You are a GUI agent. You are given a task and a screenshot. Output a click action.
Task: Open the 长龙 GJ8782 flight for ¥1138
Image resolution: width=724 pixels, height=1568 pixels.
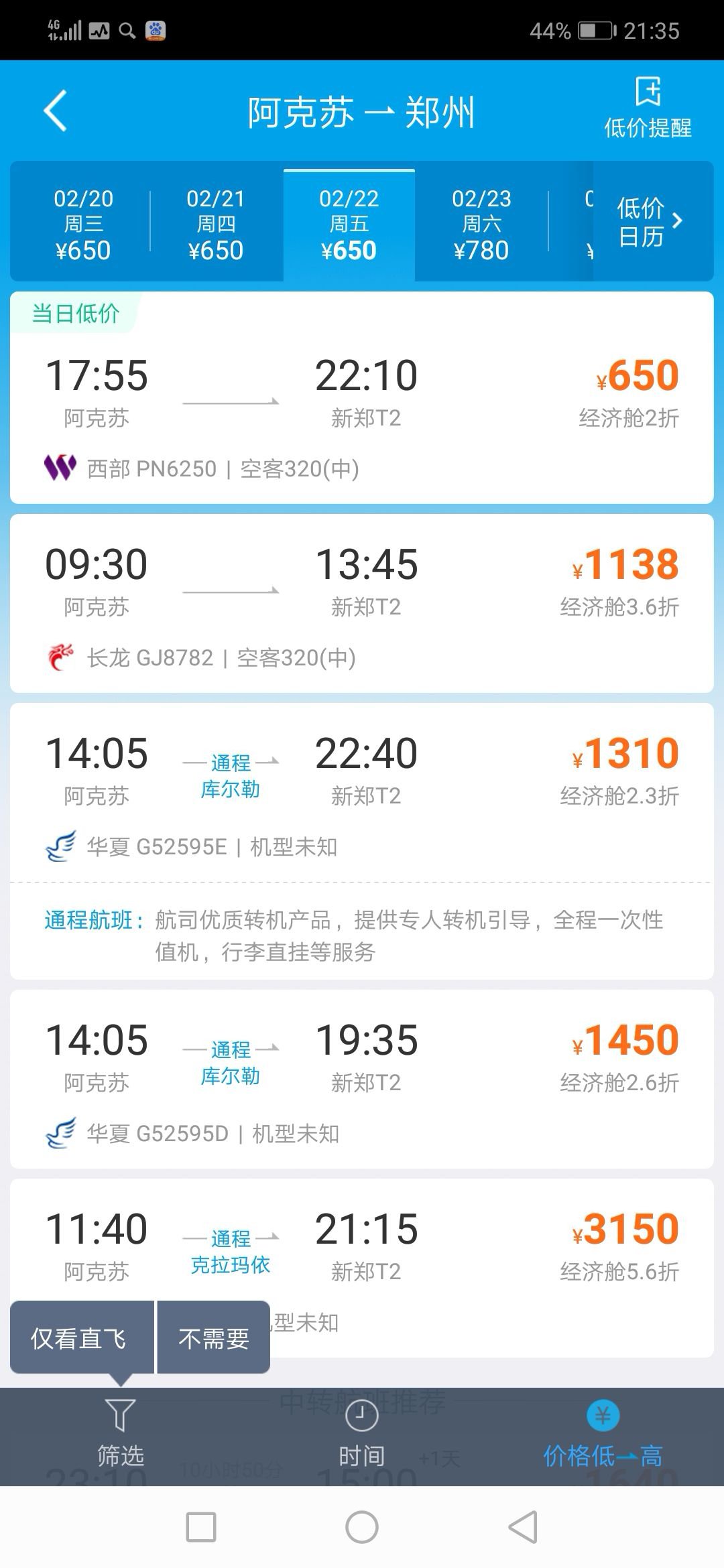(362, 604)
